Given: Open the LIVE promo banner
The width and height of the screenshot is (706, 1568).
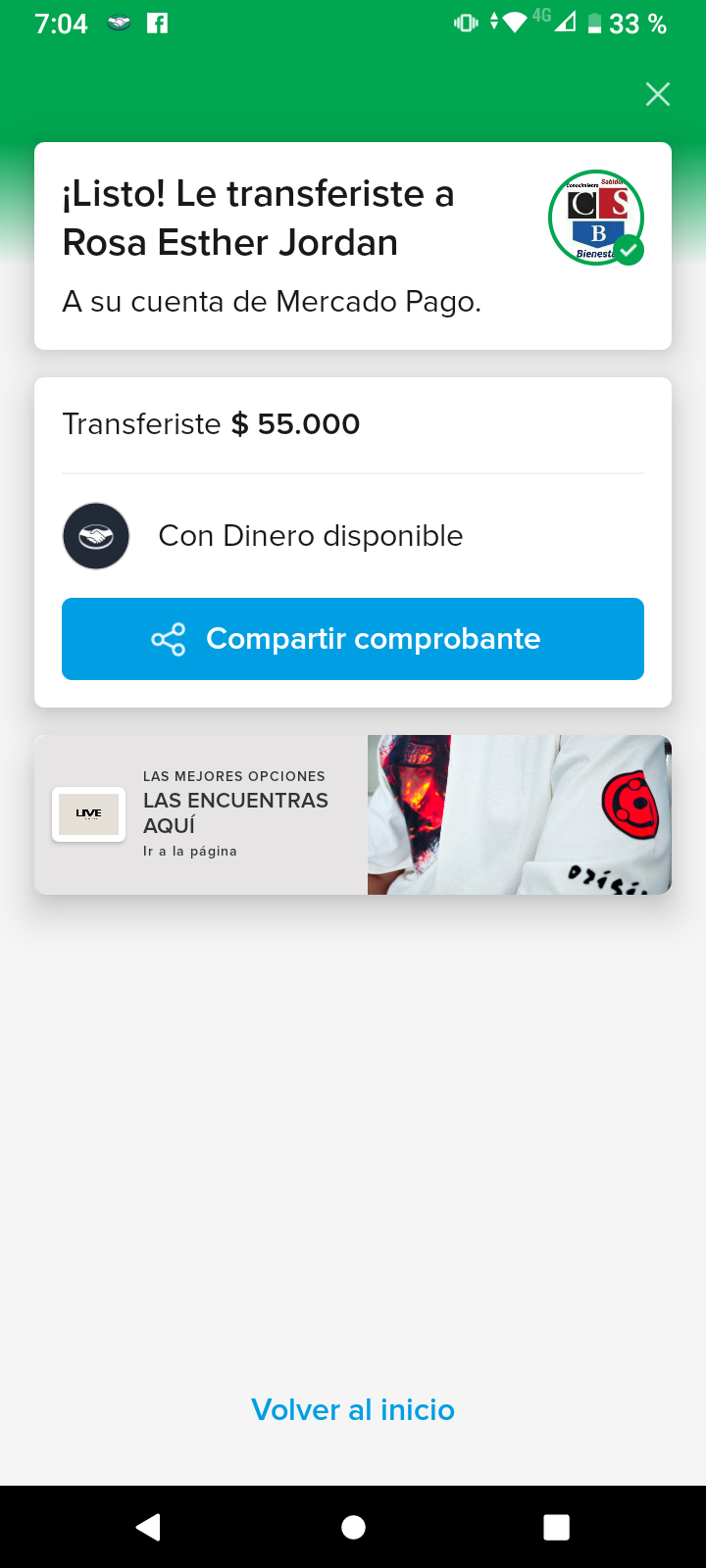Looking at the screenshot, I should [x=353, y=814].
